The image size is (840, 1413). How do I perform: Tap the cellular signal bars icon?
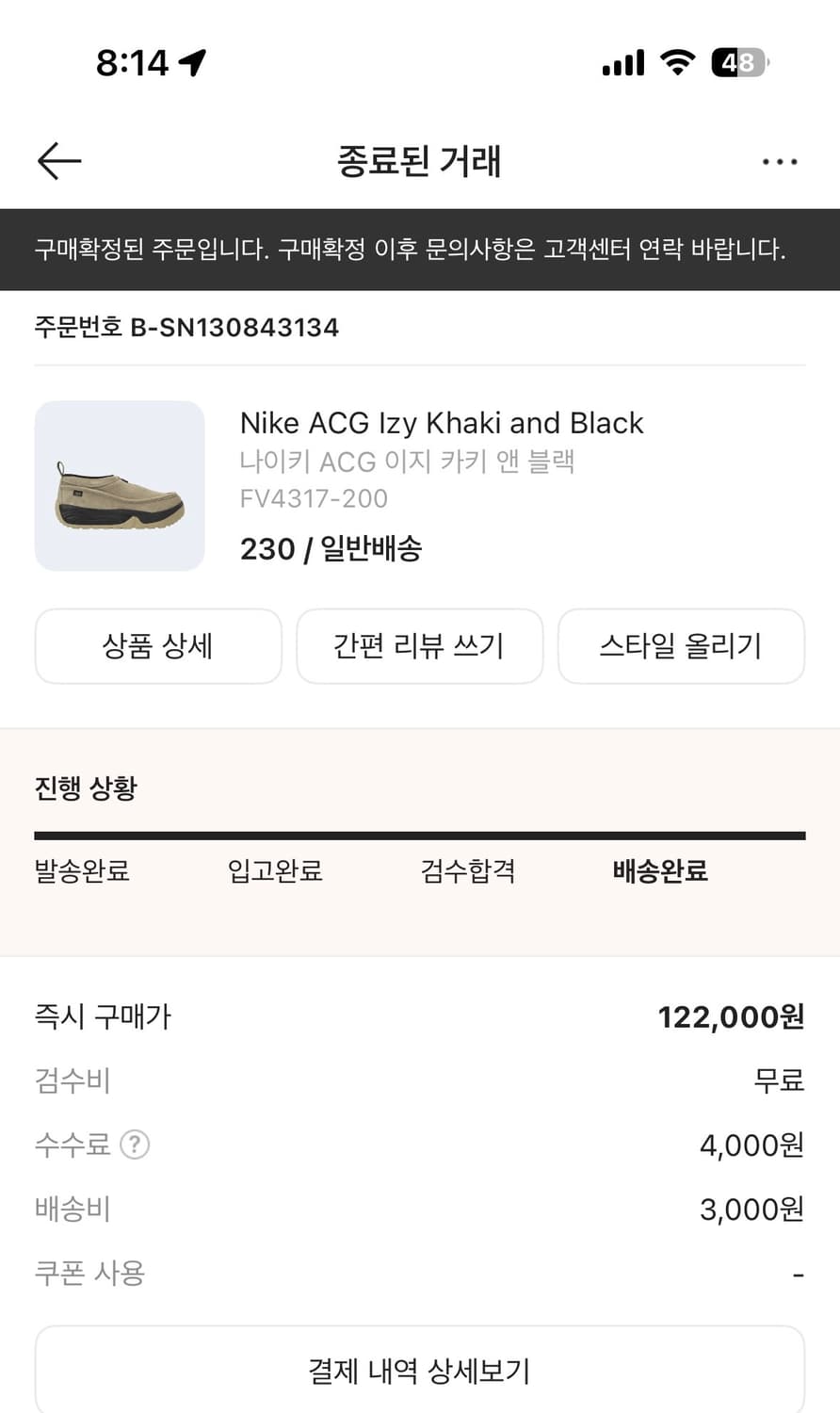[622, 62]
